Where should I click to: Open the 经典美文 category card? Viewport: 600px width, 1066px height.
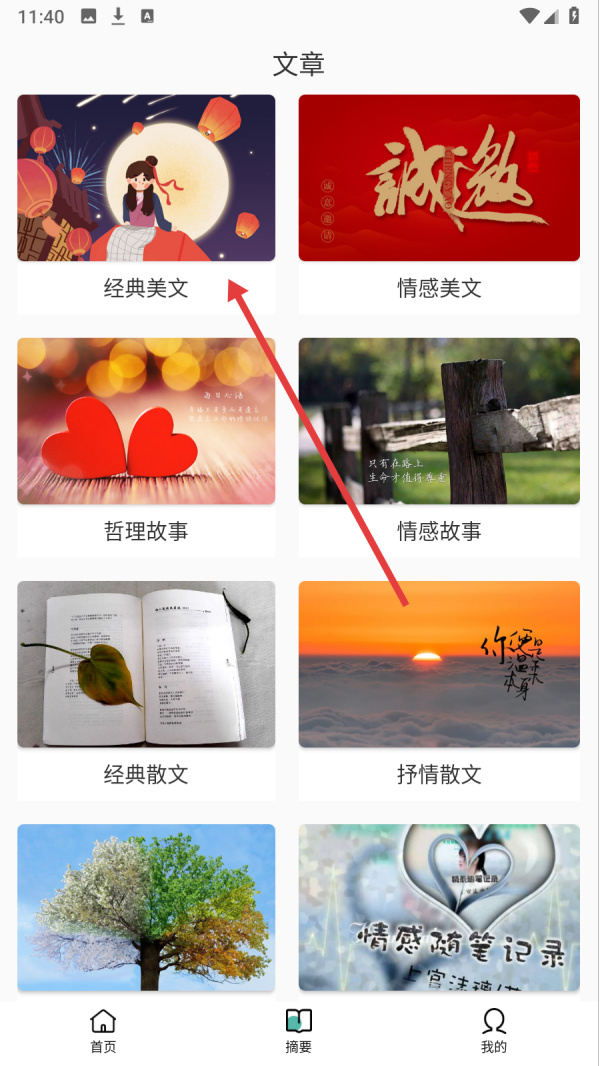coord(146,204)
